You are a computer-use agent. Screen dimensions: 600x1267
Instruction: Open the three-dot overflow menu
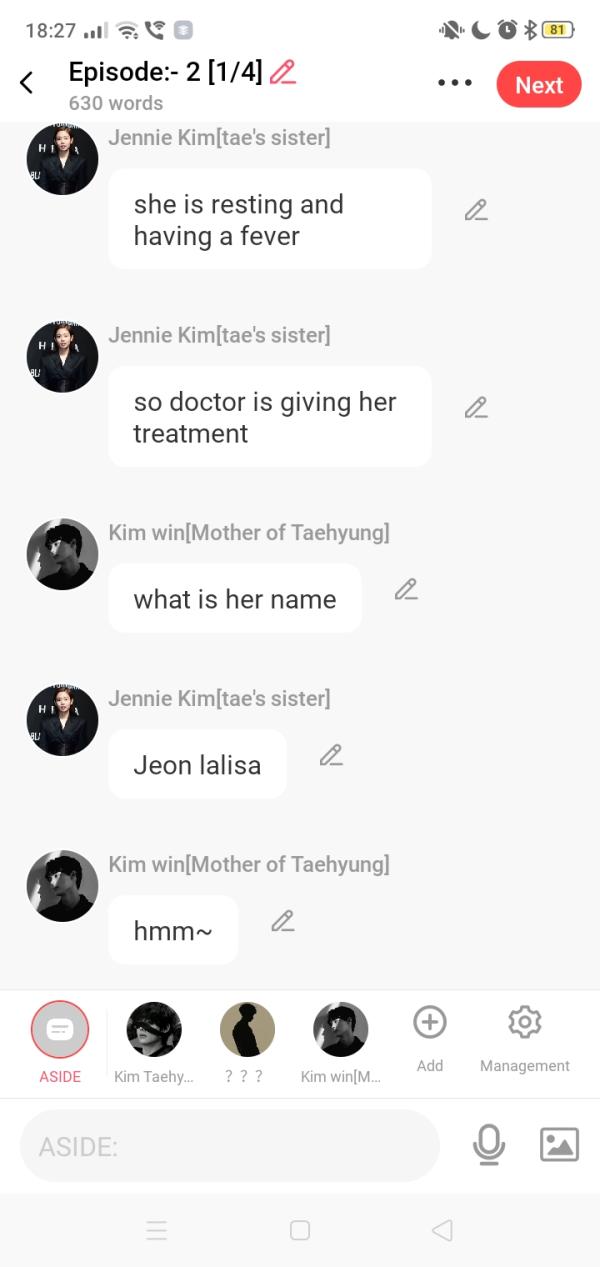(455, 83)
